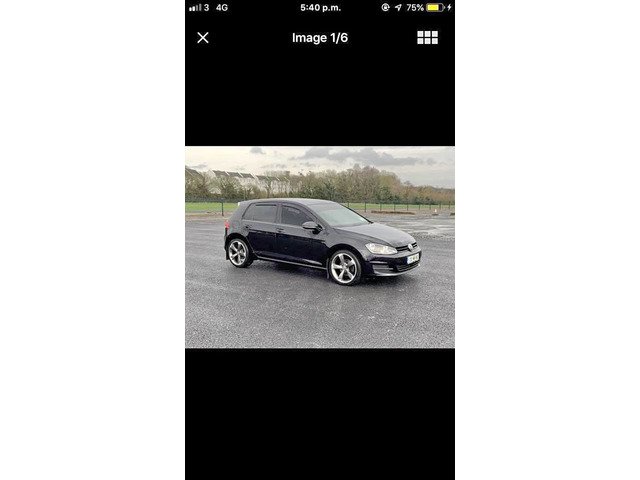Screen dimensions: 640x480
Task: Open the grid view of all images
Action: [x=427, y=38]
